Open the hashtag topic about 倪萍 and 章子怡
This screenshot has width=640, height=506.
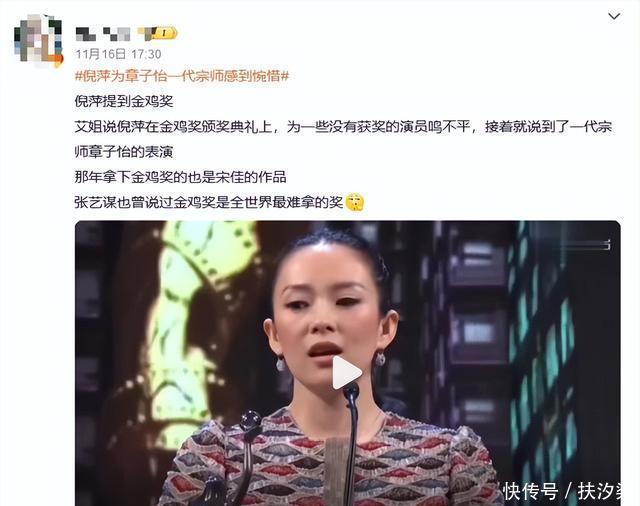[x=182, y=76]
